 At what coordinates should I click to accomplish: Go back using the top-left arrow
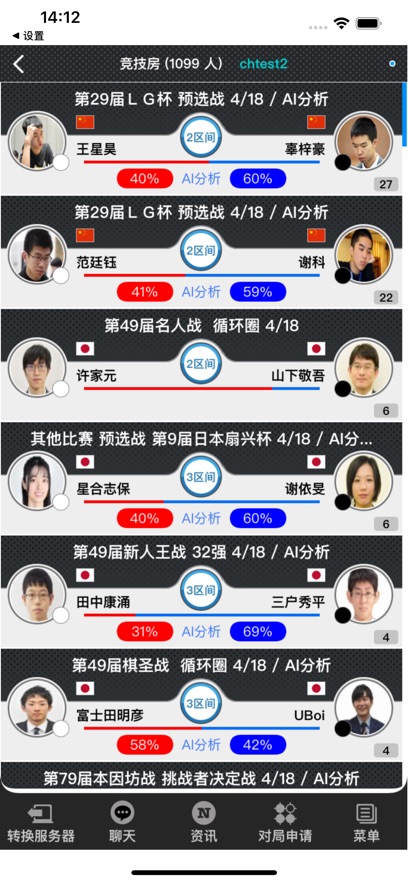pyautogui.click(x=19, y=64)
